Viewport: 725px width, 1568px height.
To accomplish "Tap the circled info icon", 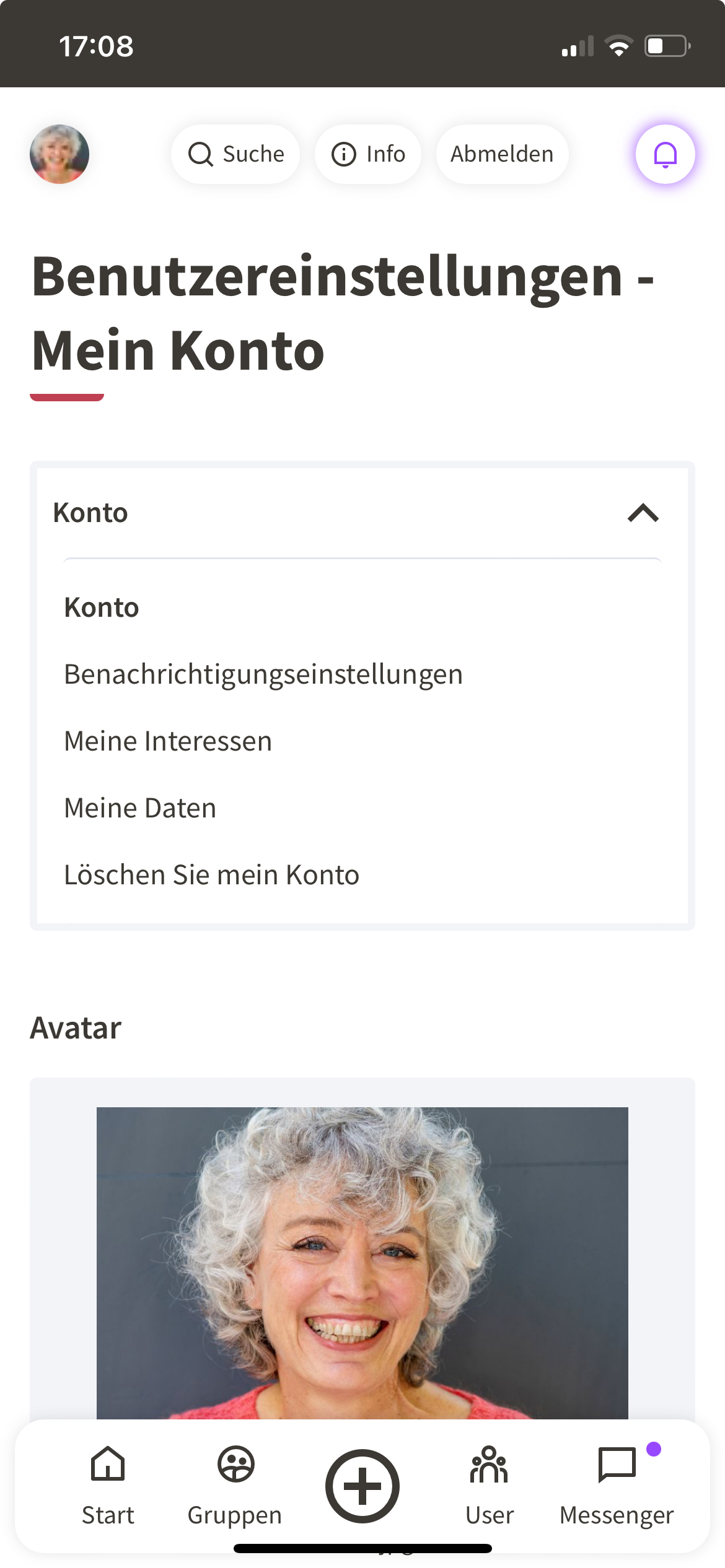I will [343, 154].
